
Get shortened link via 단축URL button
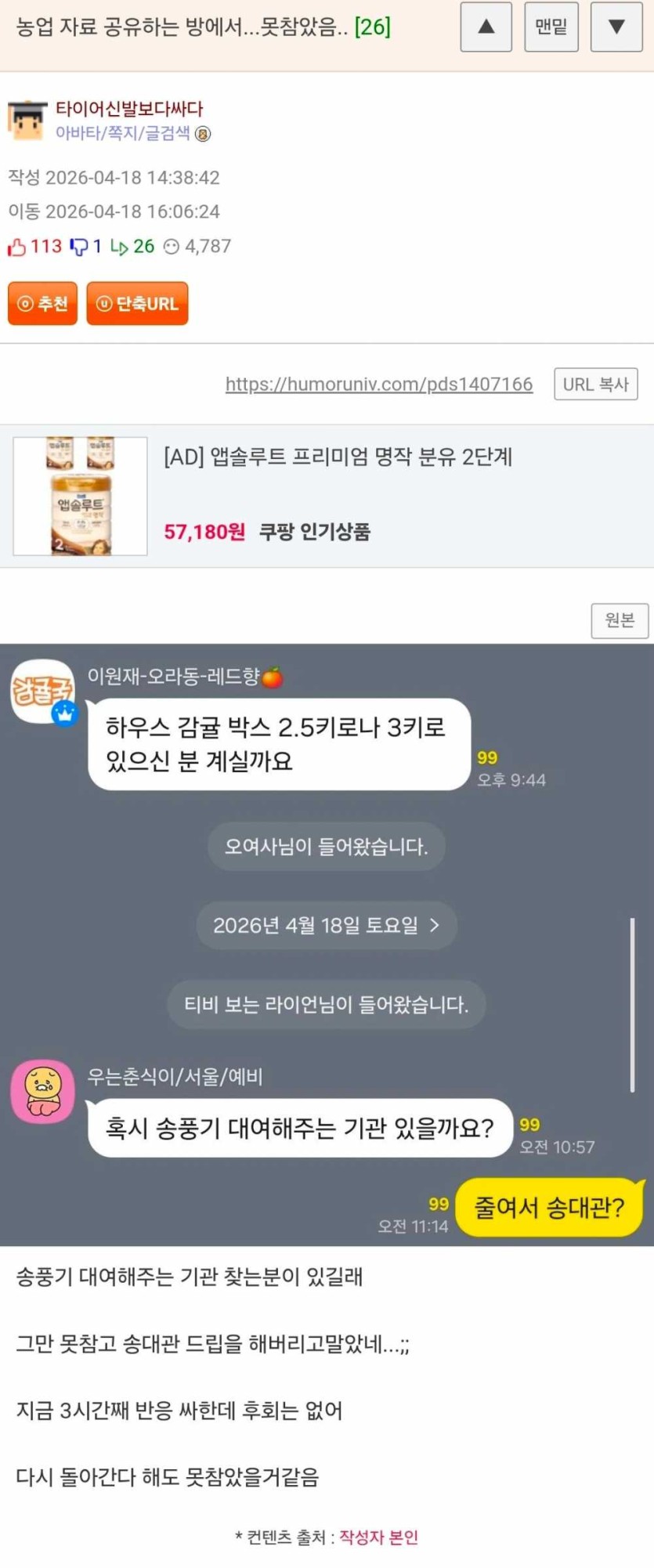[x=137, y=303]
